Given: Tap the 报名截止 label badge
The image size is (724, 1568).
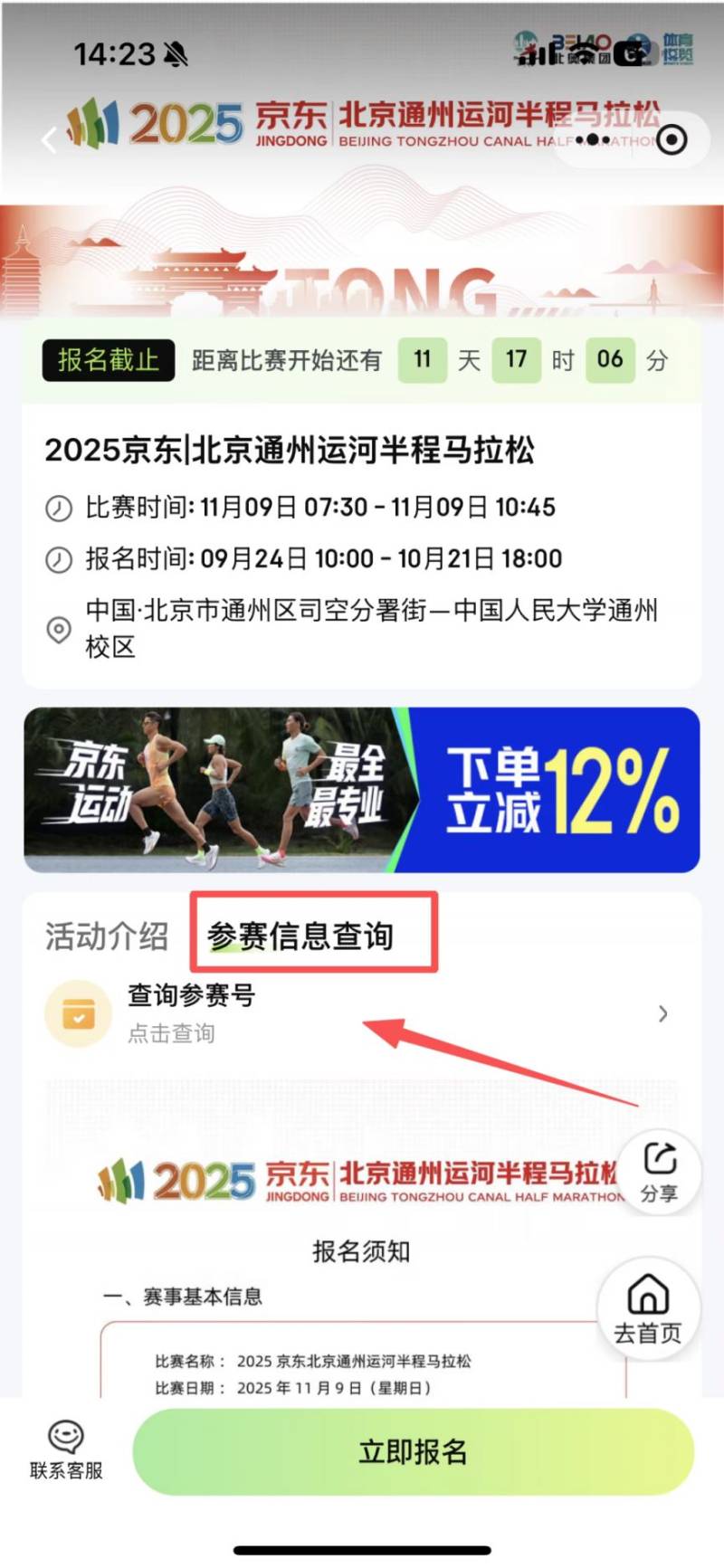Looking at the screenshot, I should 108,359.
